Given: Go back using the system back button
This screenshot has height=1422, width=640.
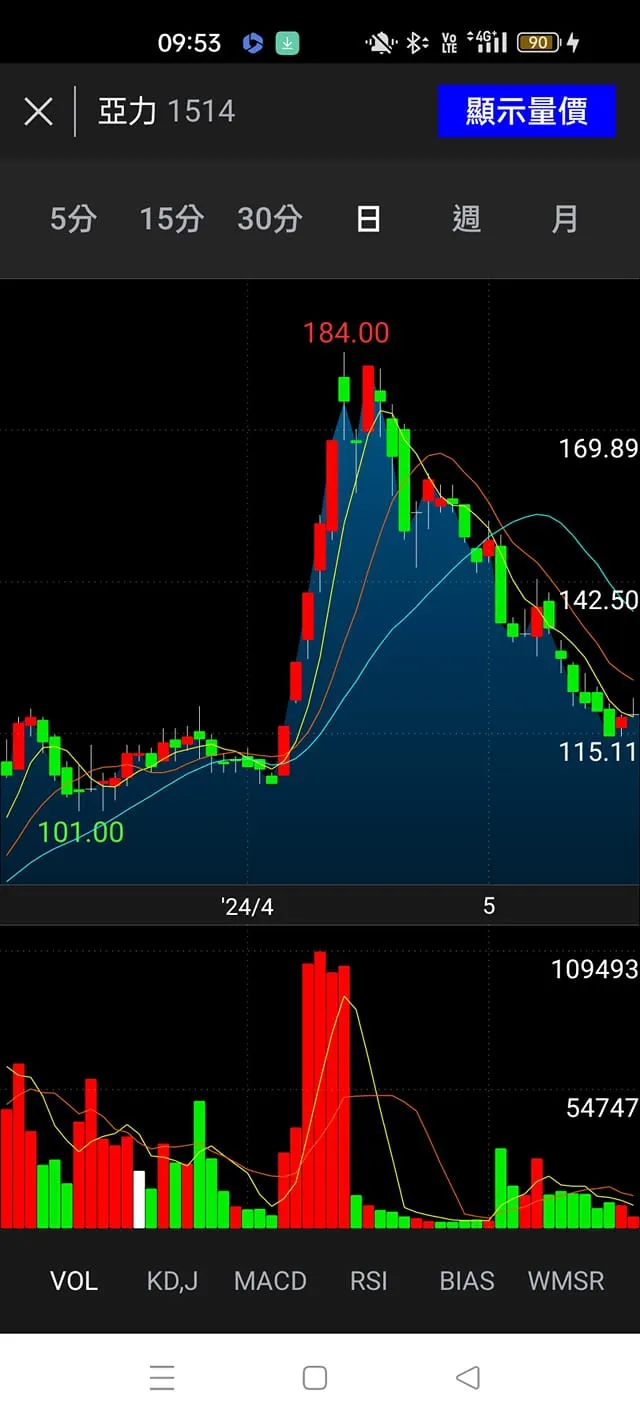Looking at the screenshot, I should [x=467, y=1378].
